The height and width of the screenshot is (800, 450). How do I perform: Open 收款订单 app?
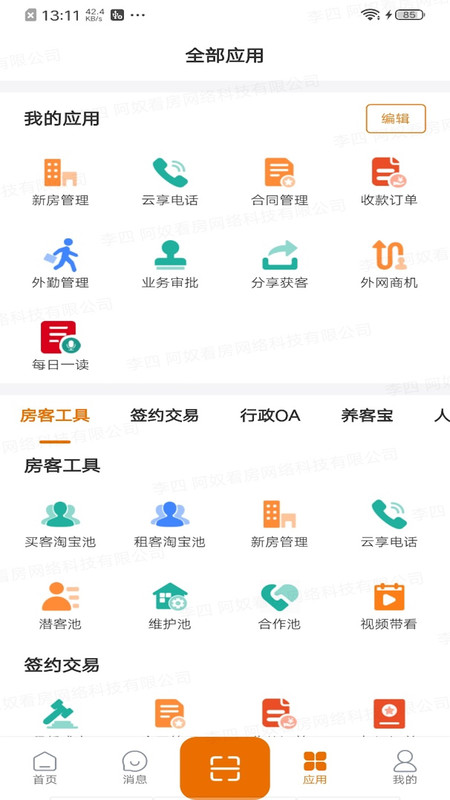coord(389,181)
